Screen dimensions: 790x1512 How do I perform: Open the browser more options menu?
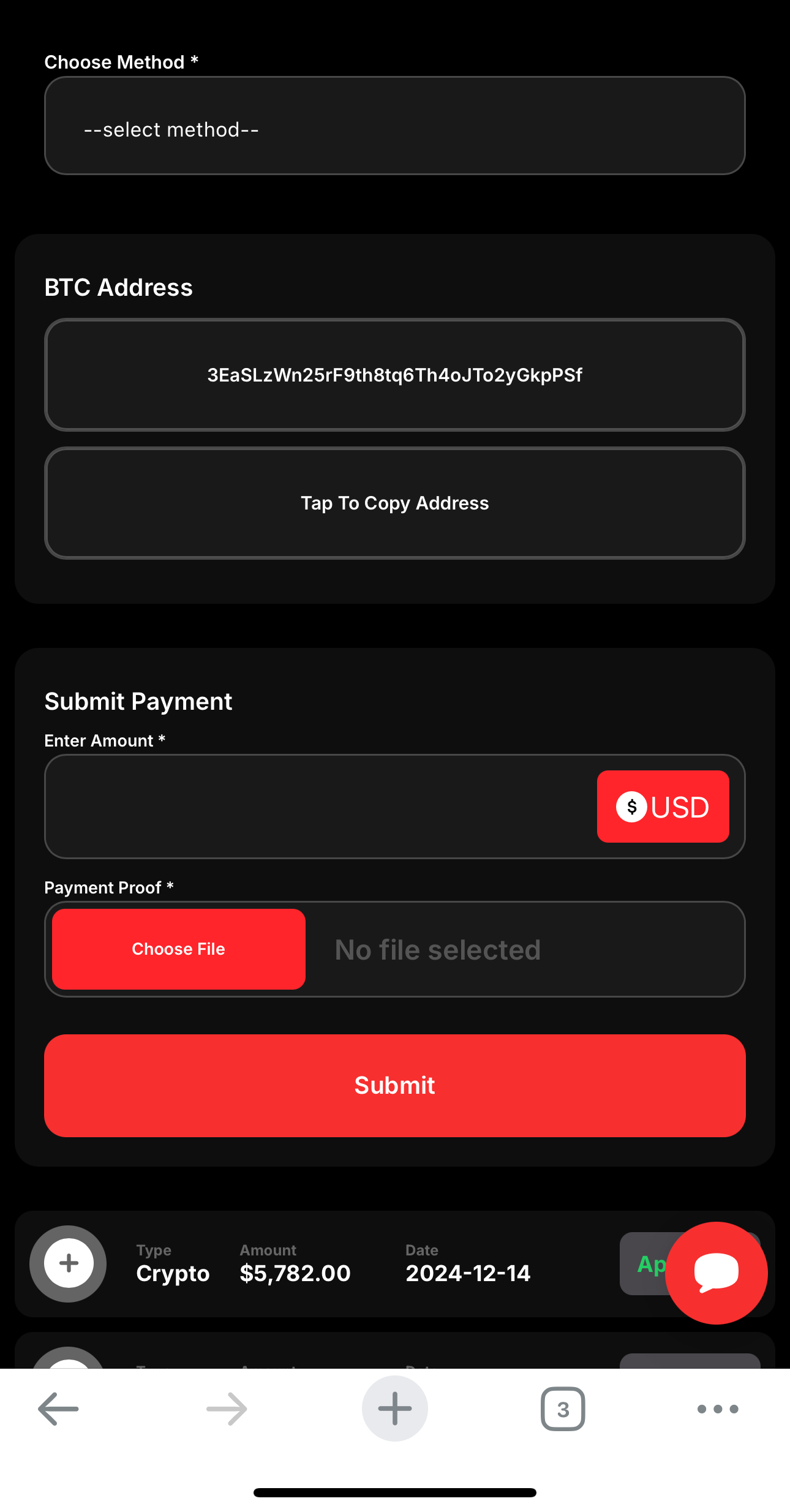tap(718, 1409)
